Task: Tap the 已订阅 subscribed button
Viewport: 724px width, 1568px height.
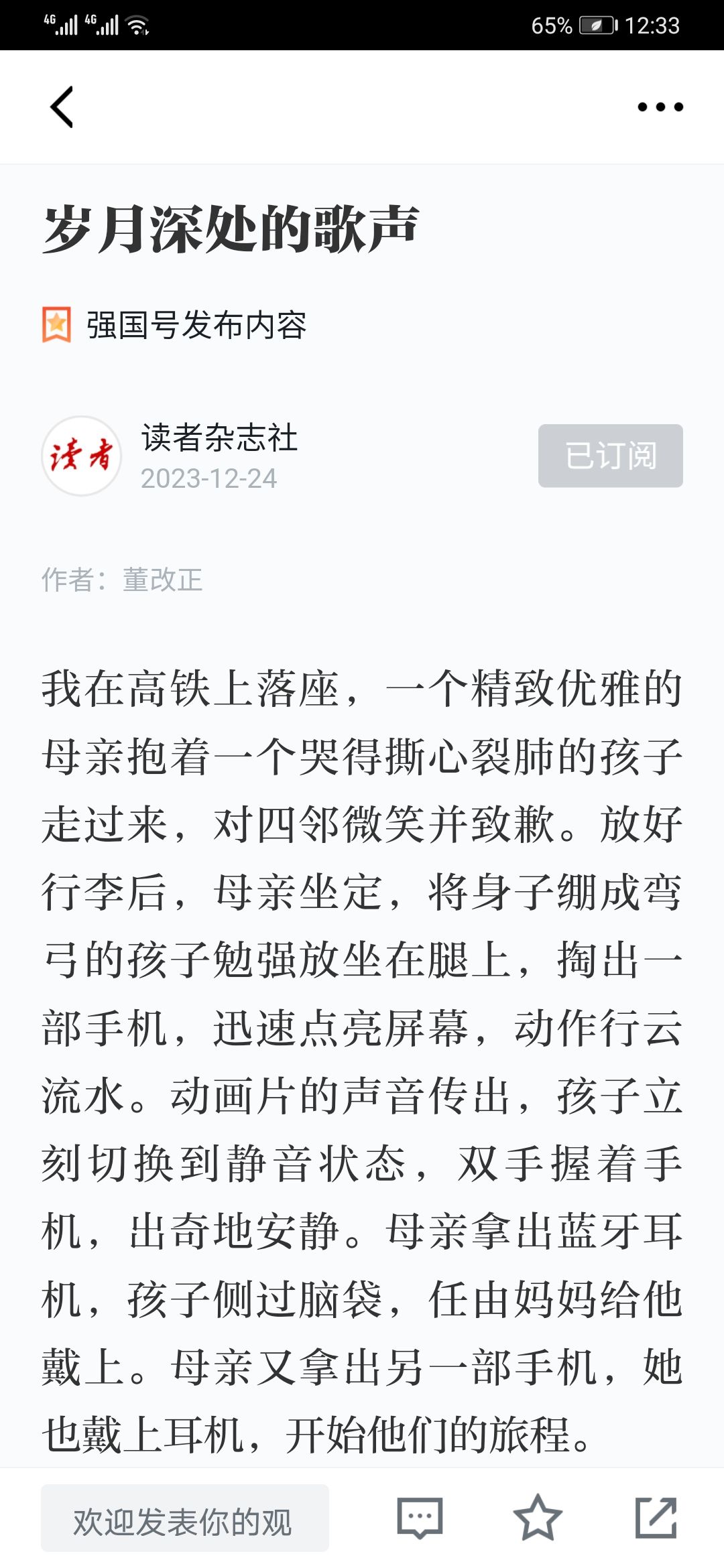Action: coord(610,456)
